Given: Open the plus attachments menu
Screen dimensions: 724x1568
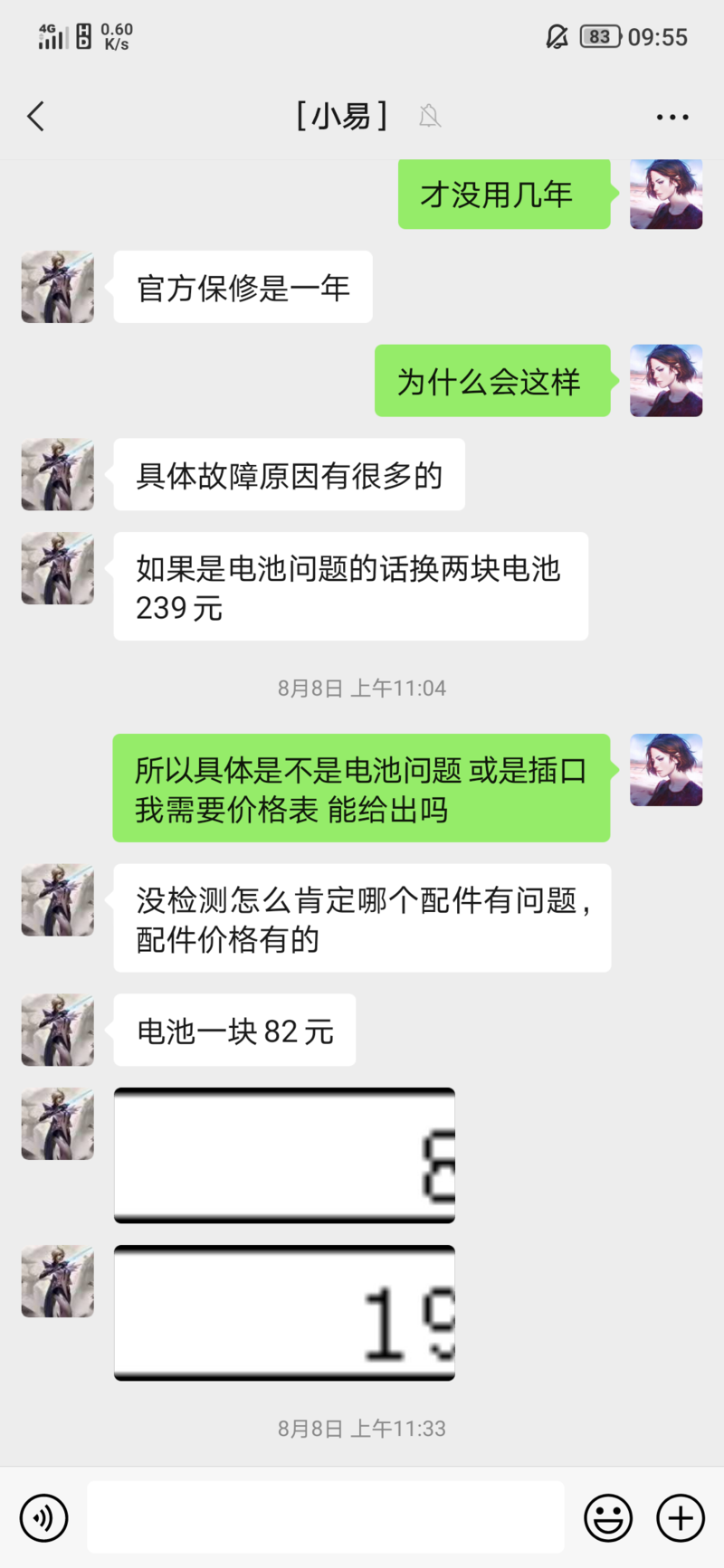Looking at the screenshot, I should point(681,1517).
